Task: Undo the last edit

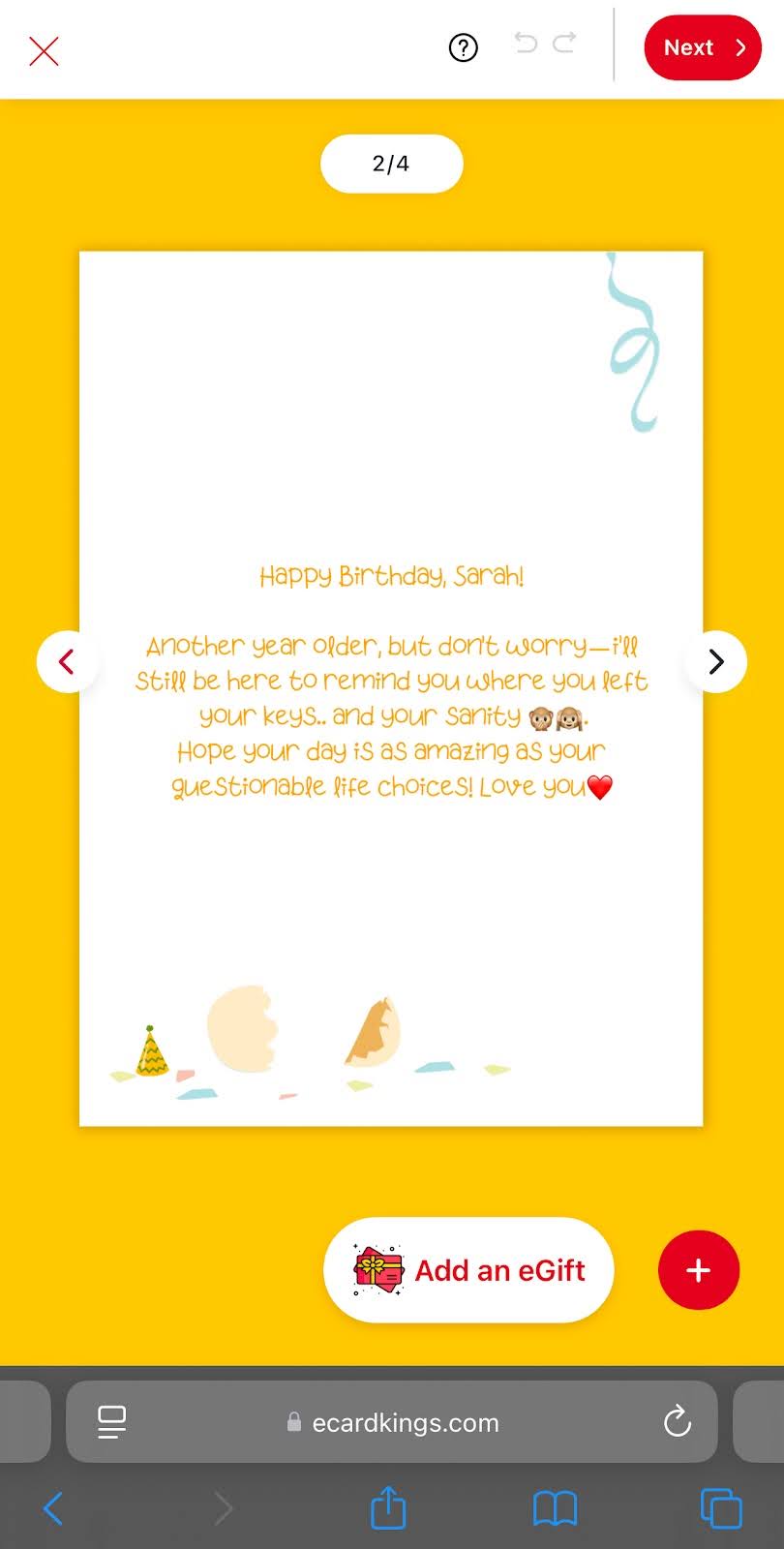Action: pos(526,43)
